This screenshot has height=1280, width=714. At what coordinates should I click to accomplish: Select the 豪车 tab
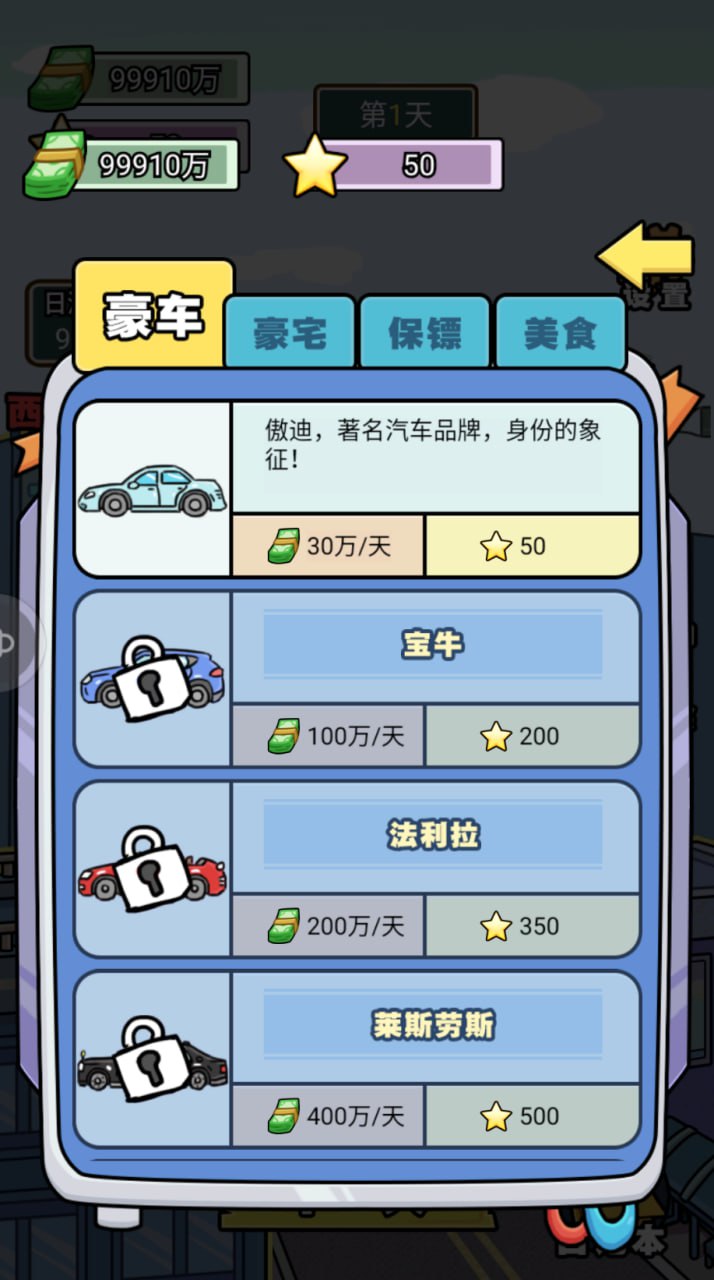[154, 316]
